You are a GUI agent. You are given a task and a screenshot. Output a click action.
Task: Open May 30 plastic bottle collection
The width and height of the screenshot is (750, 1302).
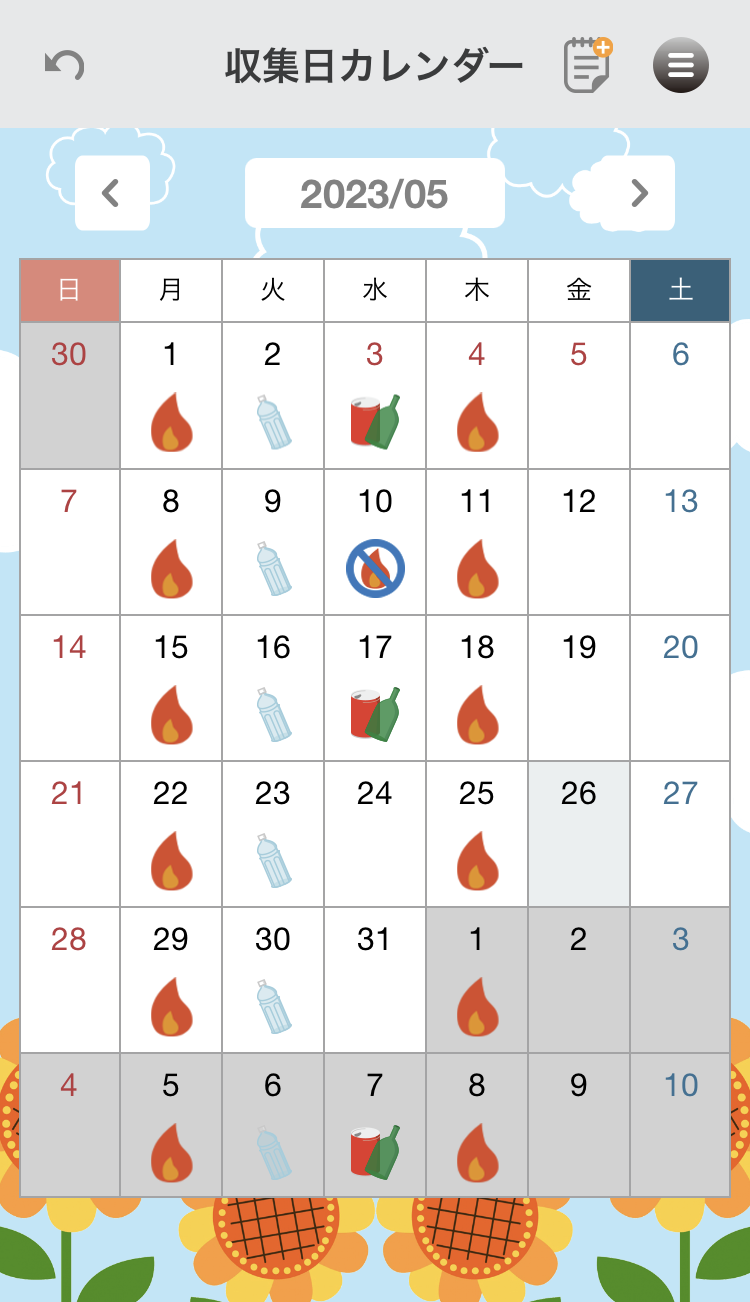coord(273,980)
